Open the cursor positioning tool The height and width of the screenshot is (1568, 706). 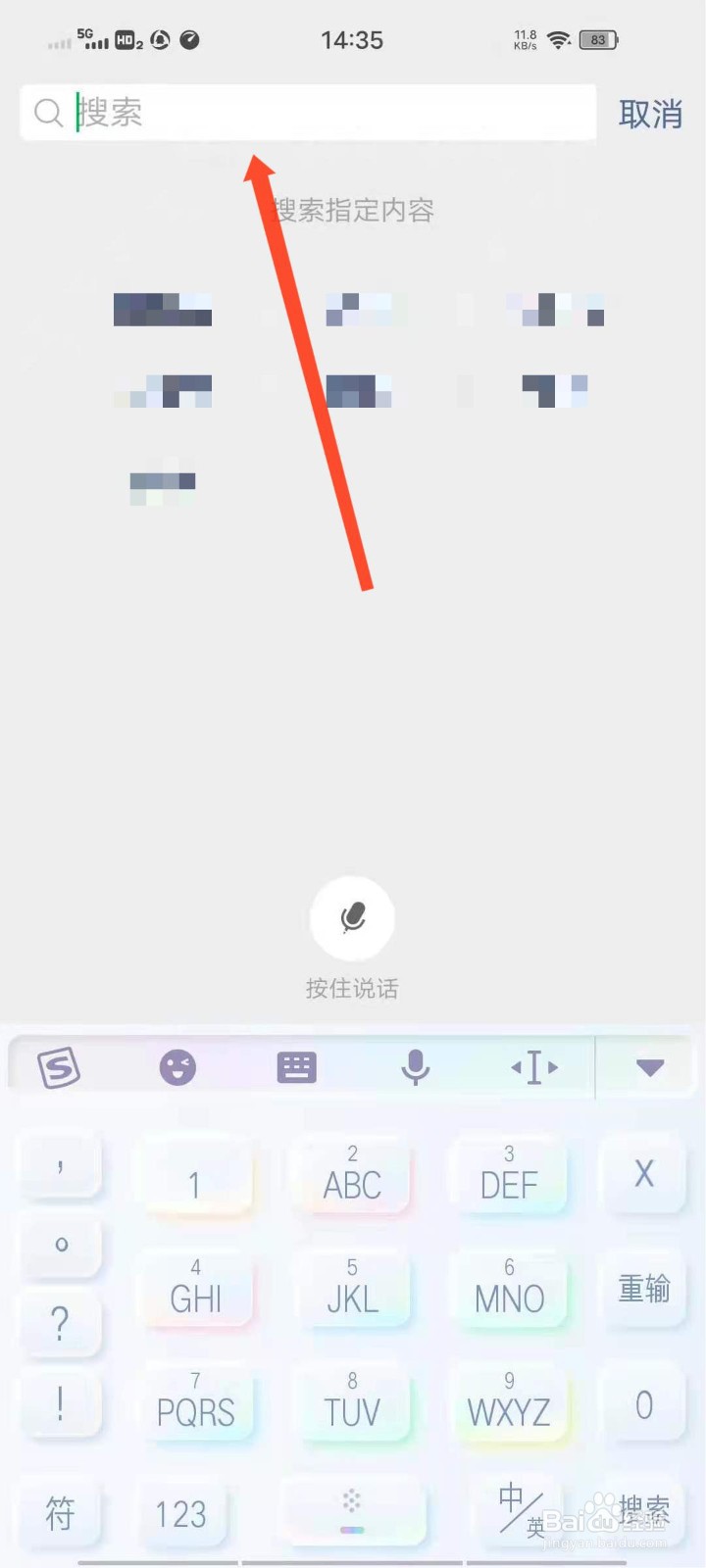coord(533,1067)
